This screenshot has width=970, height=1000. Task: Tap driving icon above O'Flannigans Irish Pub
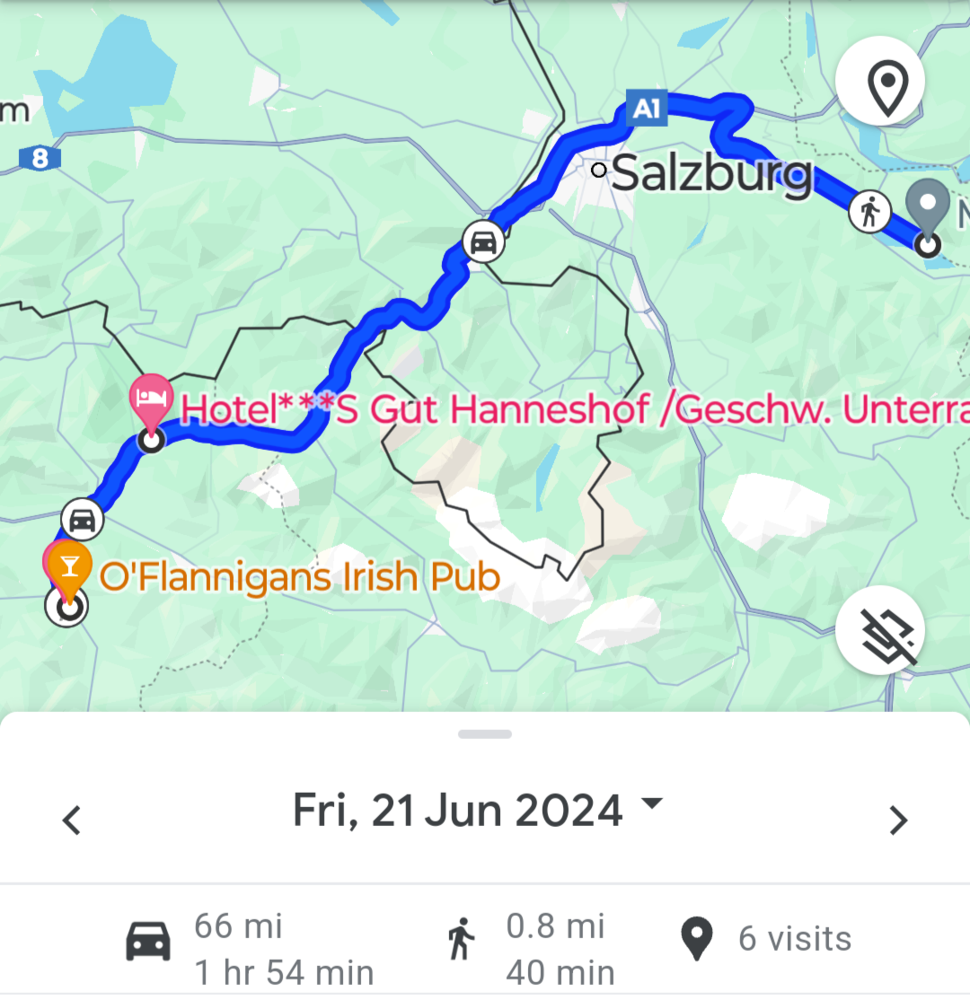(x=82, y=519)
